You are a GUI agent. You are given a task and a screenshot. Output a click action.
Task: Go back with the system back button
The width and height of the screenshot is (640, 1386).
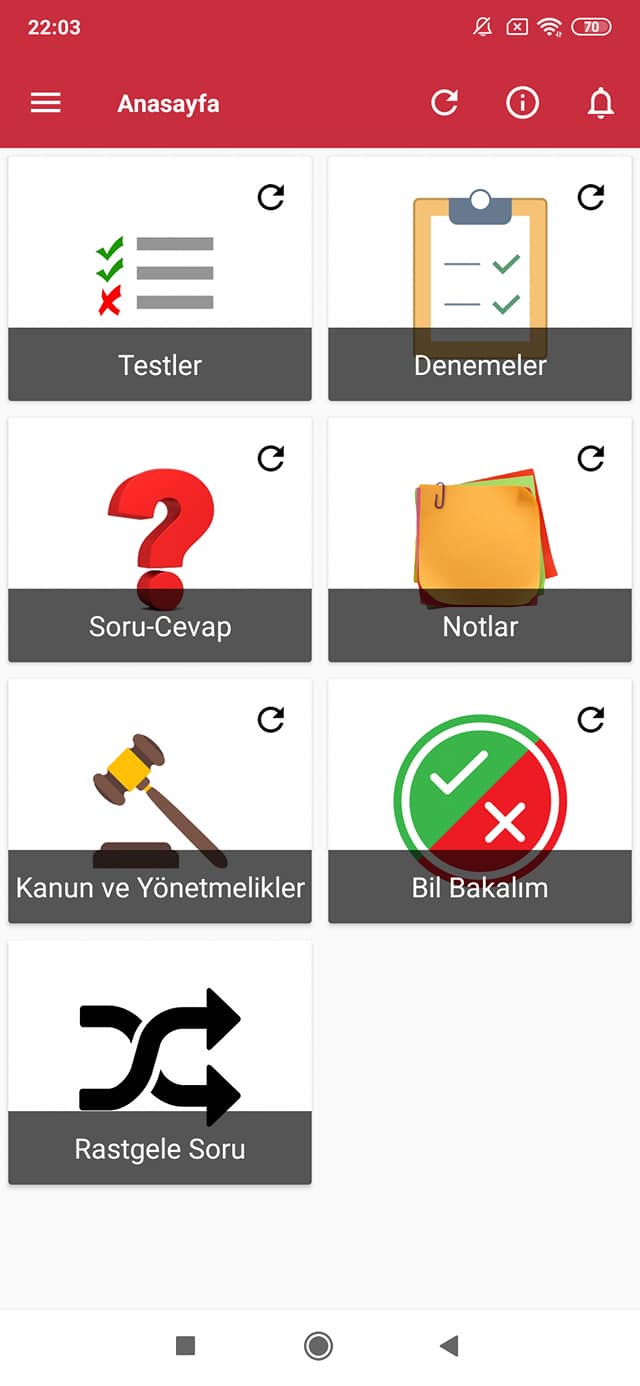point(449,1346)
